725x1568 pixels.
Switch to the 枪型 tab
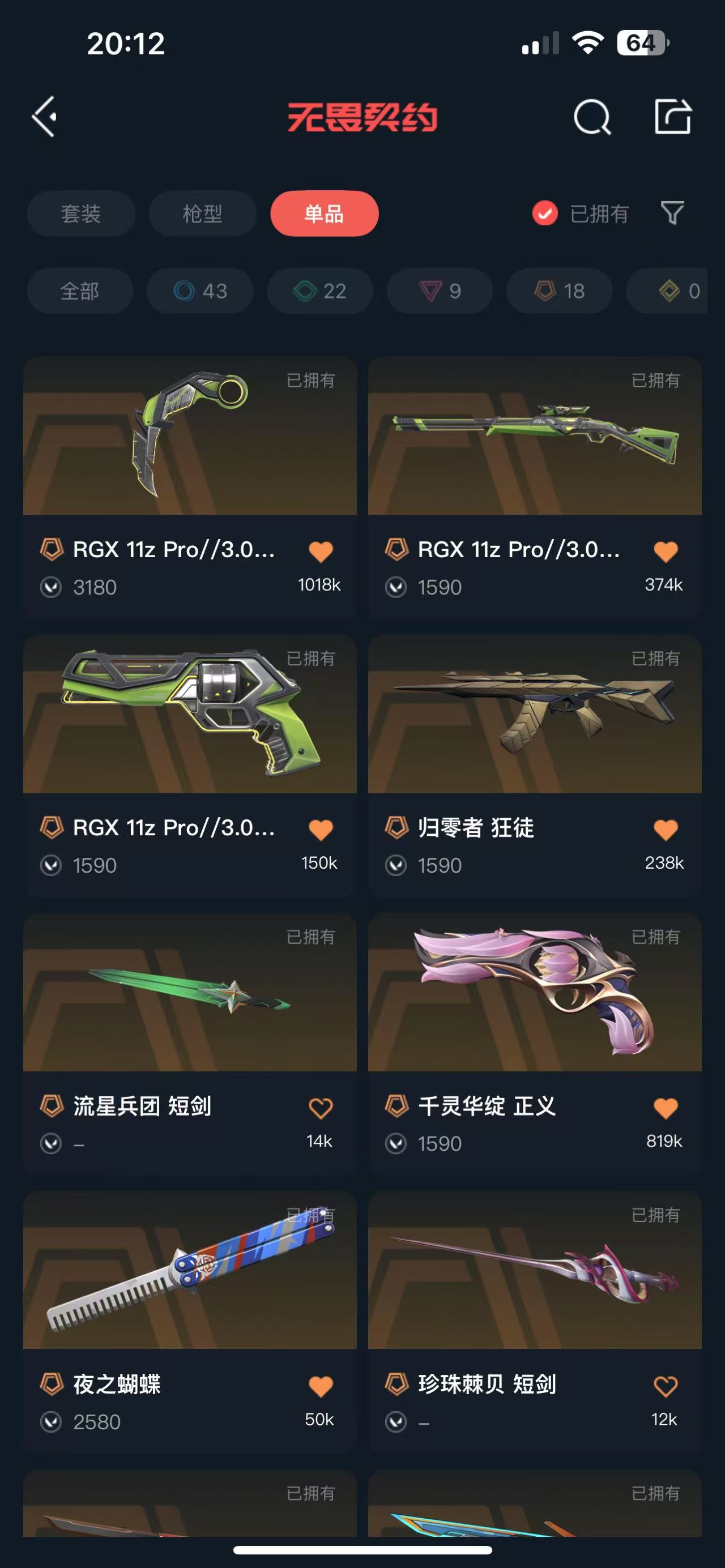point(203,213)
